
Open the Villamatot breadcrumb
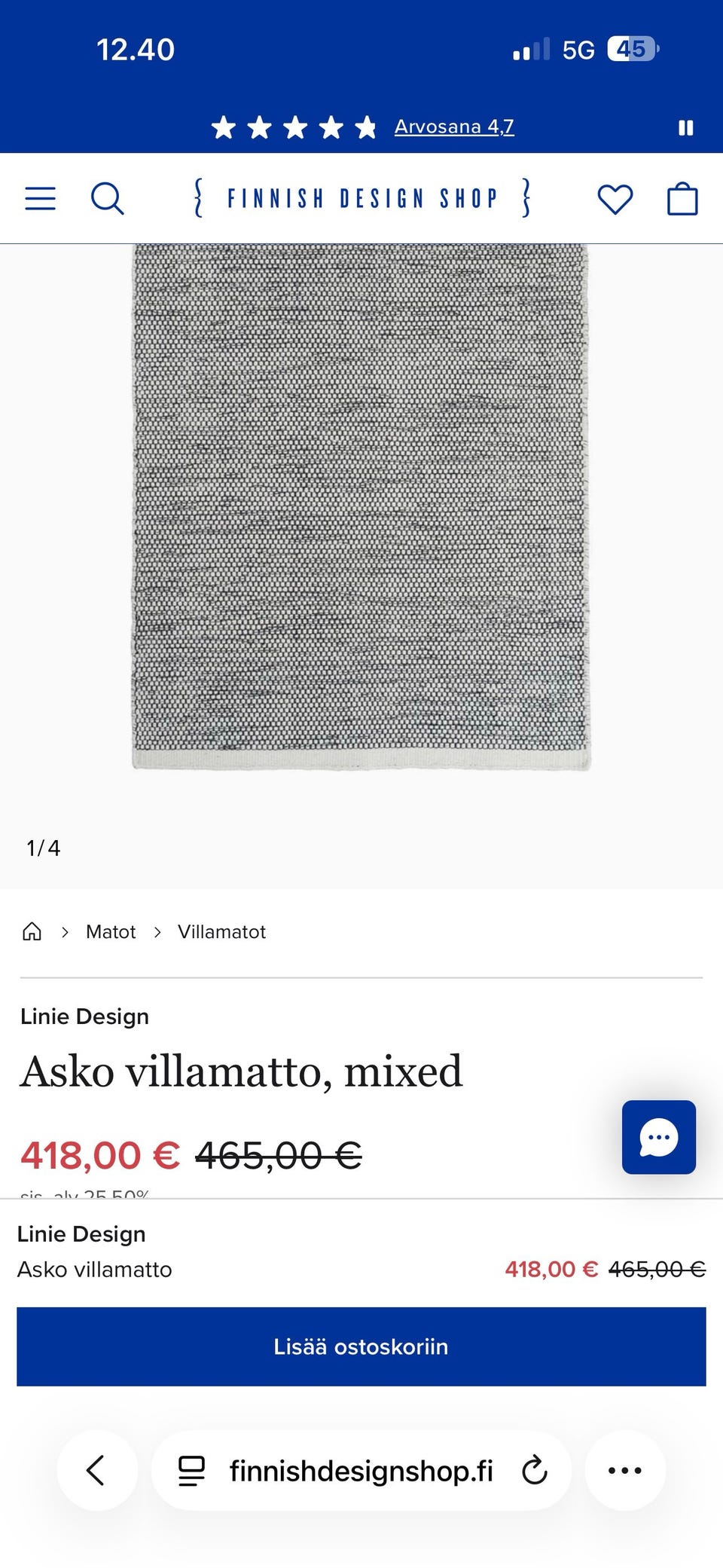221,932
